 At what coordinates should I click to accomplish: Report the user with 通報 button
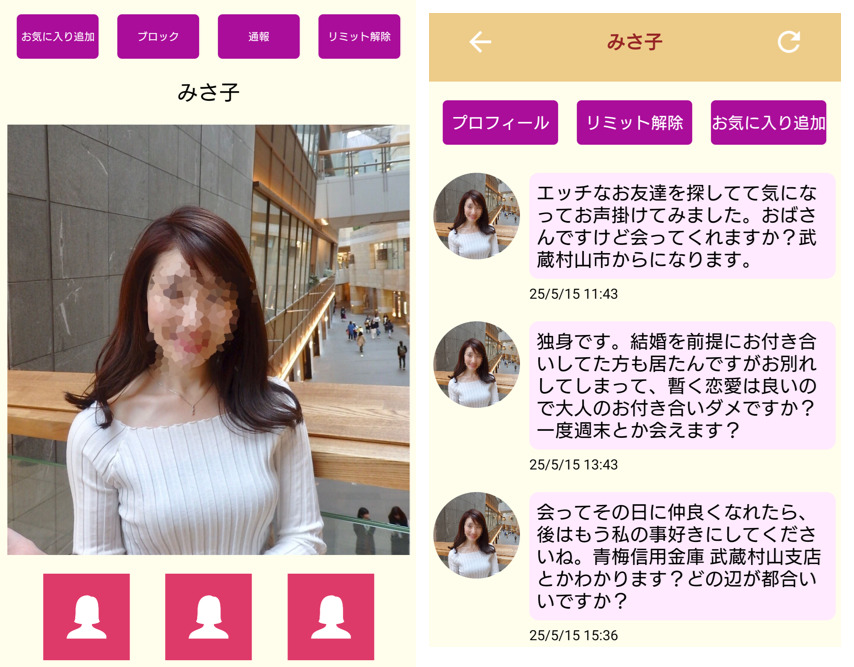tap(258, 37)
